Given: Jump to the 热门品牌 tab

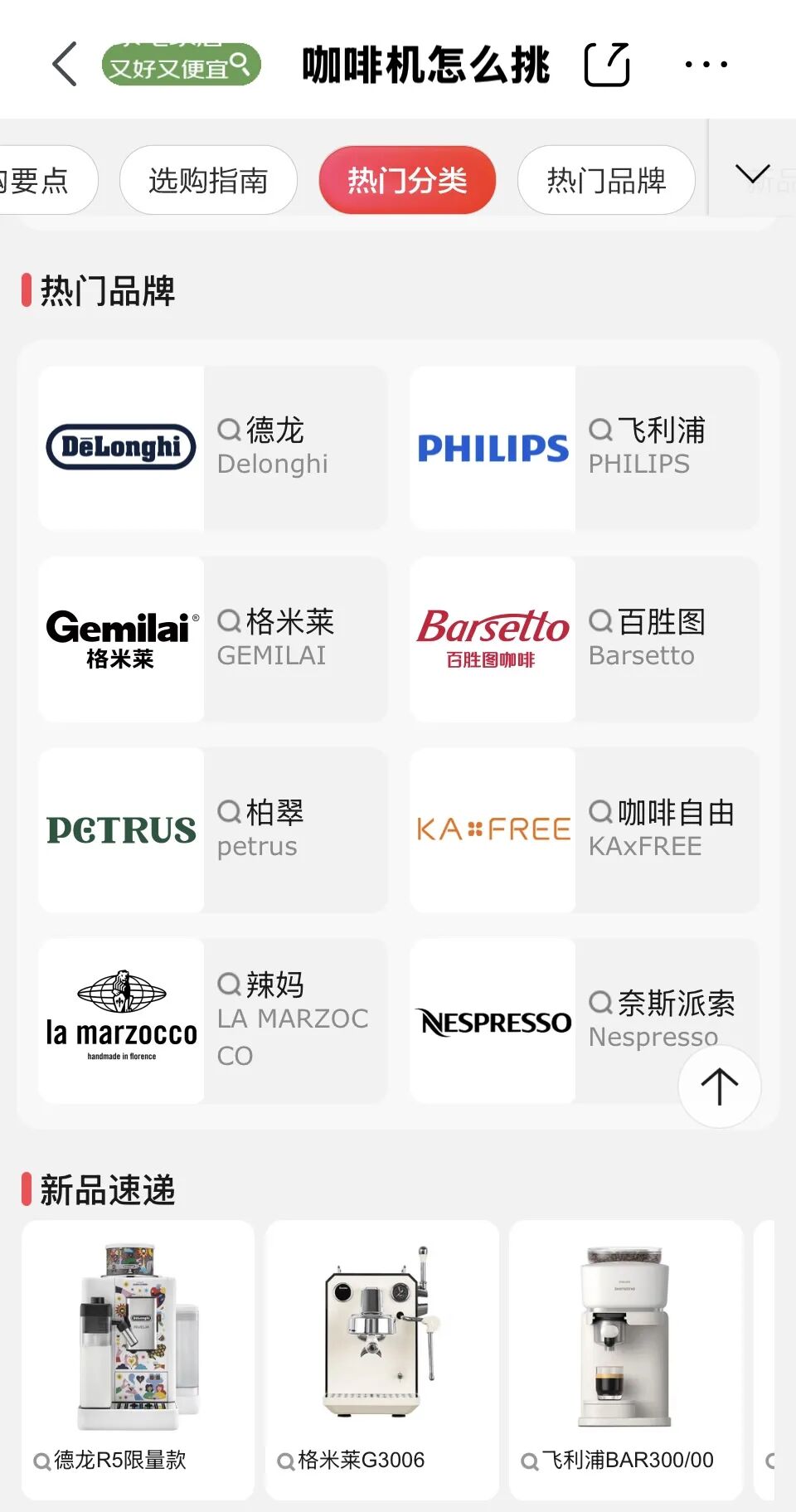Looking at the screenshot, I should coord(606,180).
